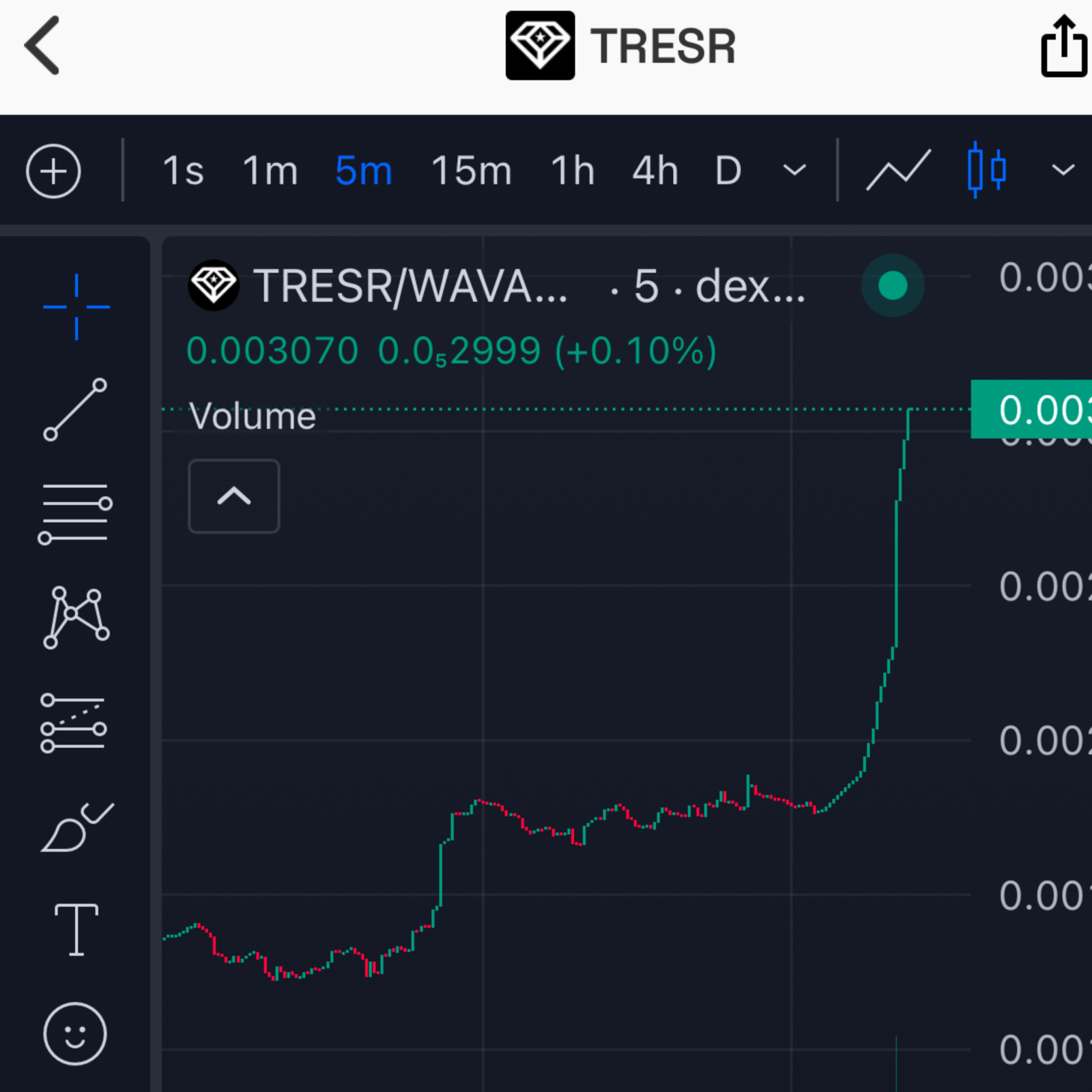Open the brush drawing tool

75,828
